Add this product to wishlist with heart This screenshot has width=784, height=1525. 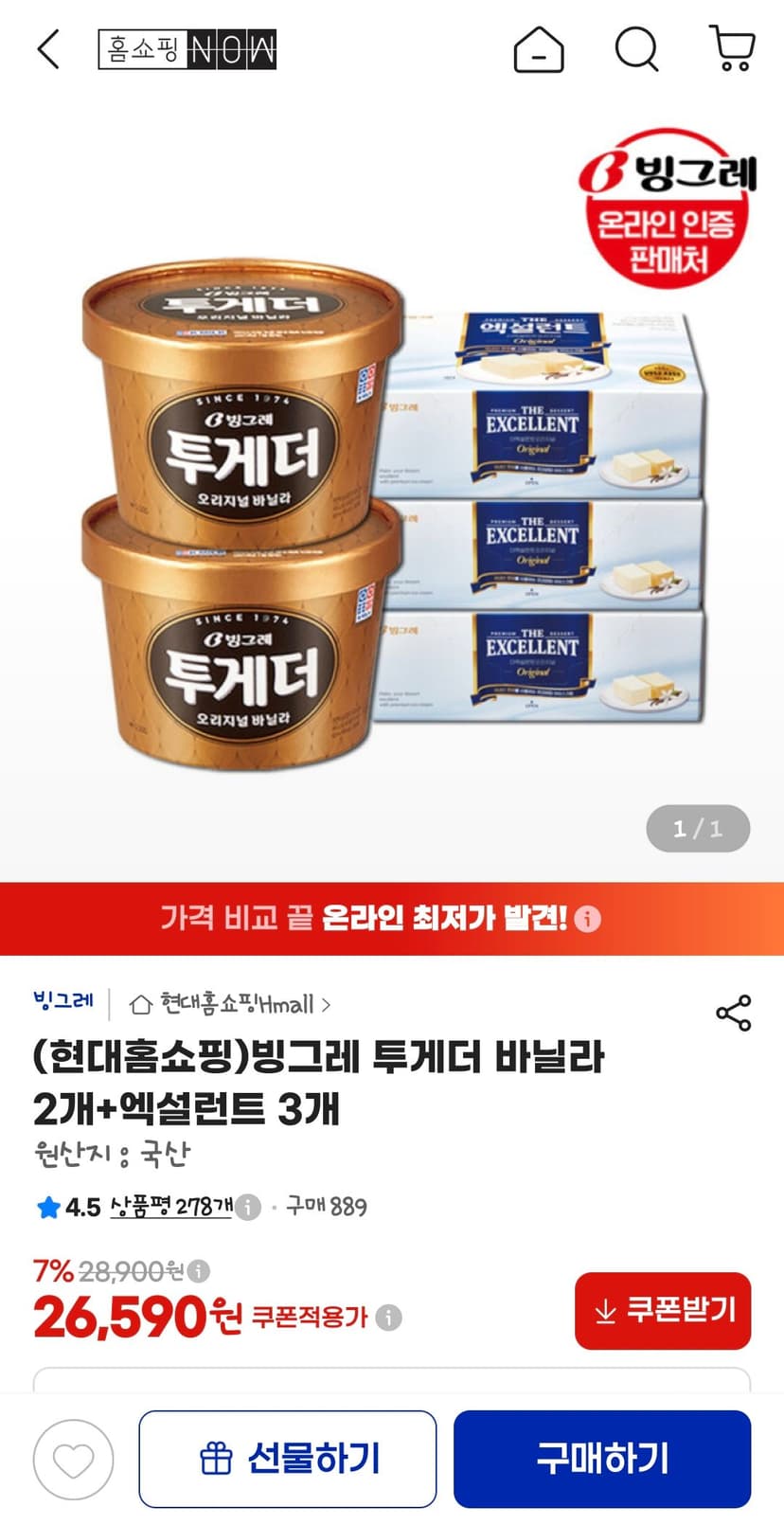[74, 1460]
